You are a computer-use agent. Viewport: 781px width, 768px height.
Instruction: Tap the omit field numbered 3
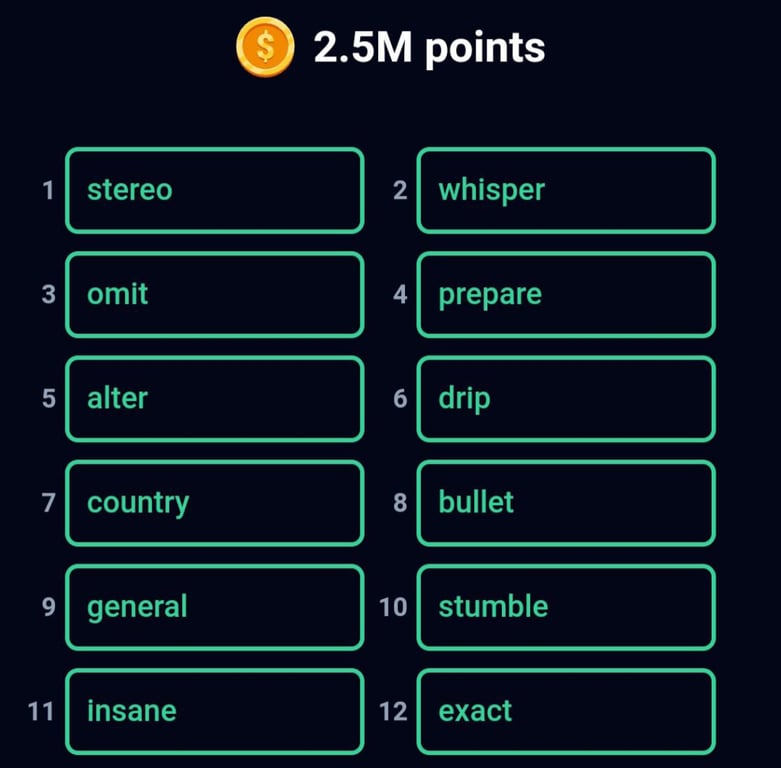pyautogui.click(x=214, y=294)
